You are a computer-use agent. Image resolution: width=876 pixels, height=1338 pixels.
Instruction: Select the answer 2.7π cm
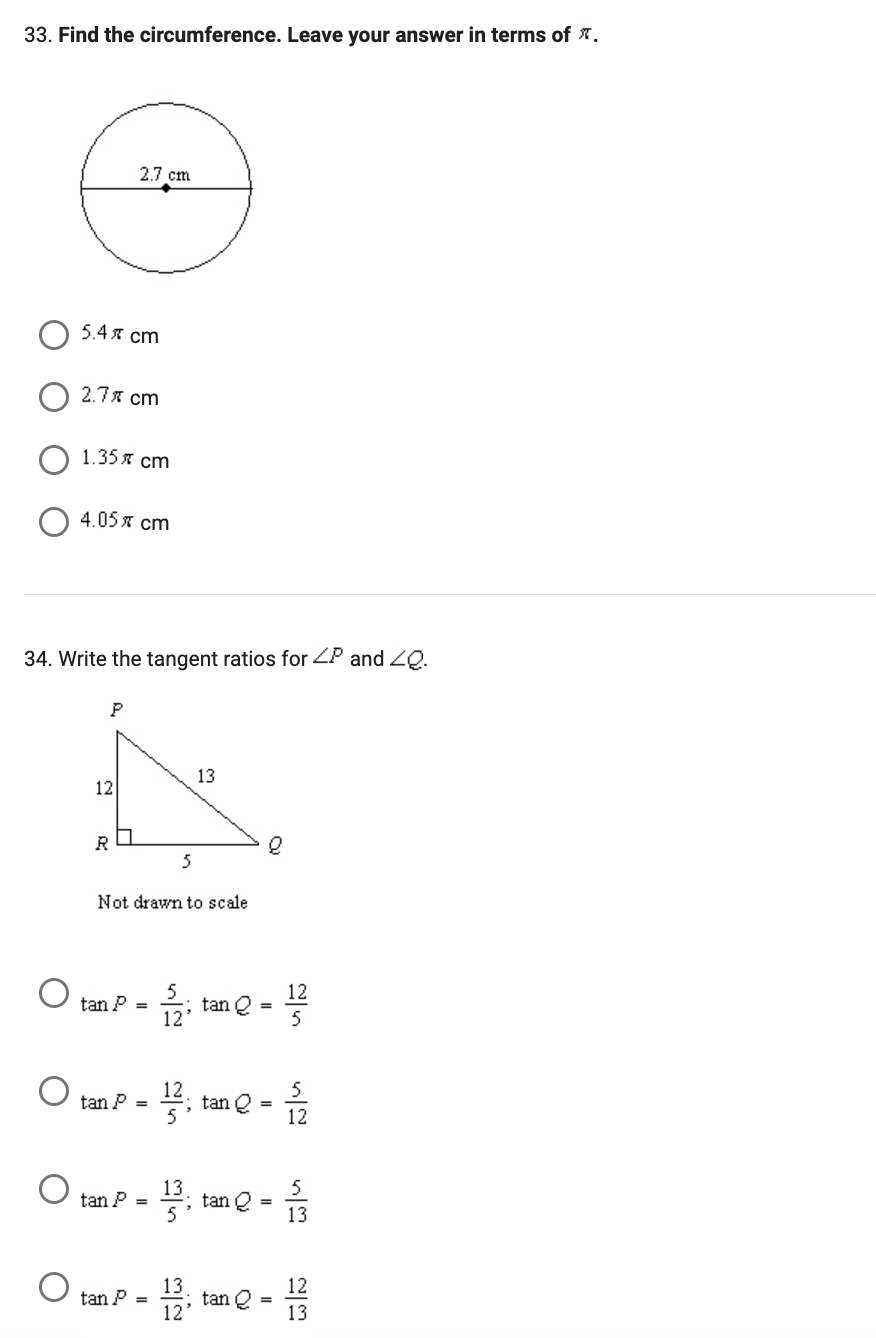[x=52, y=397]
